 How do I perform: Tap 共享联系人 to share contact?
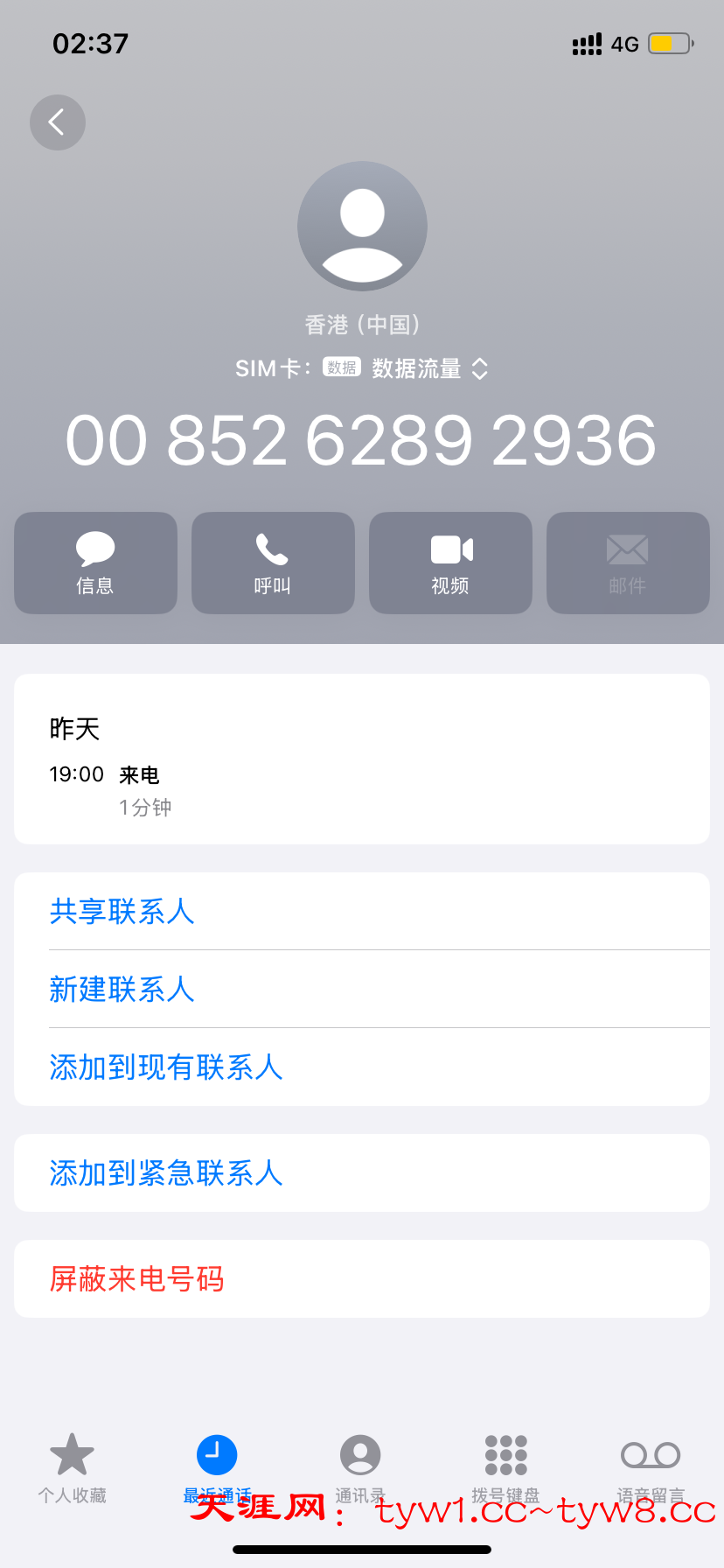pos(122,912)
